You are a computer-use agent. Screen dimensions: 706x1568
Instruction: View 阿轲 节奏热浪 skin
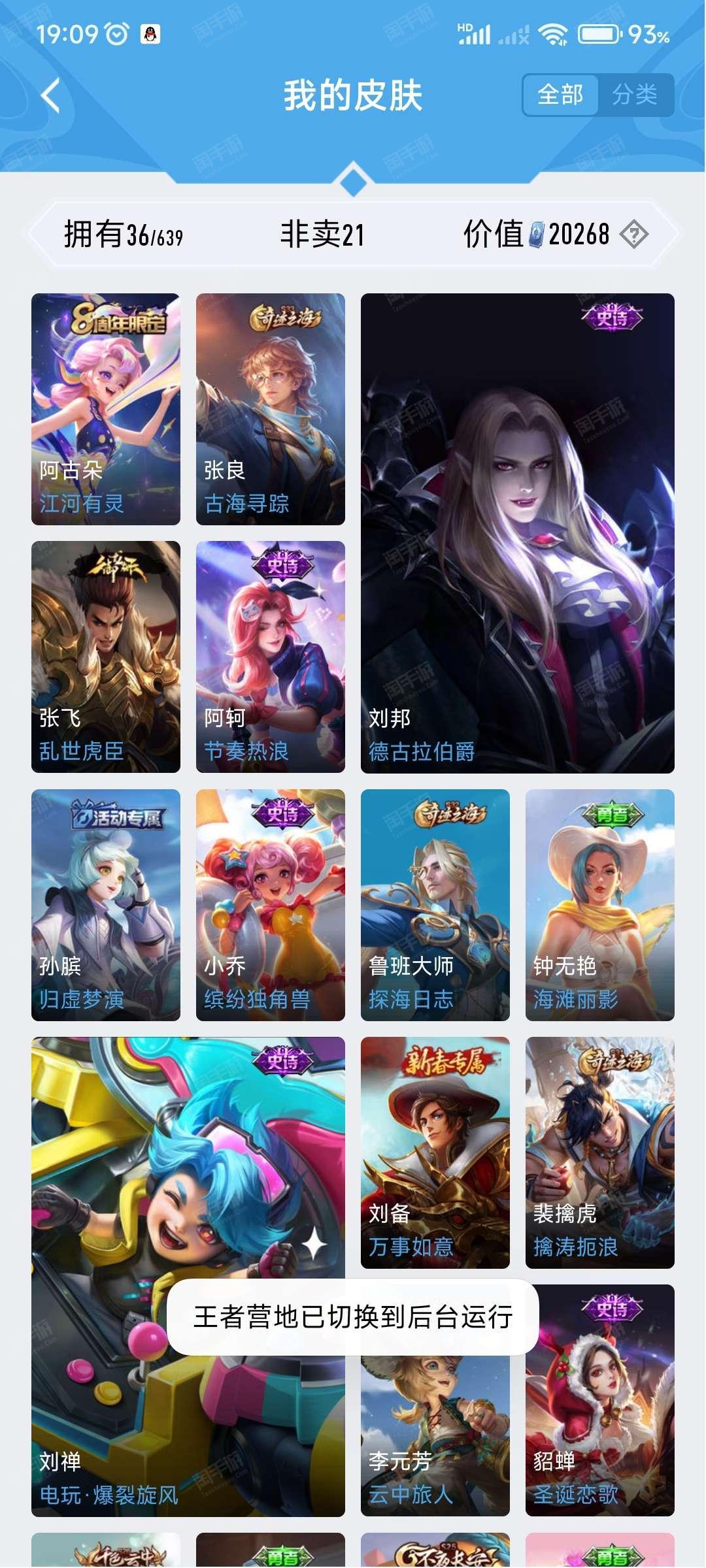pos(271,657)
